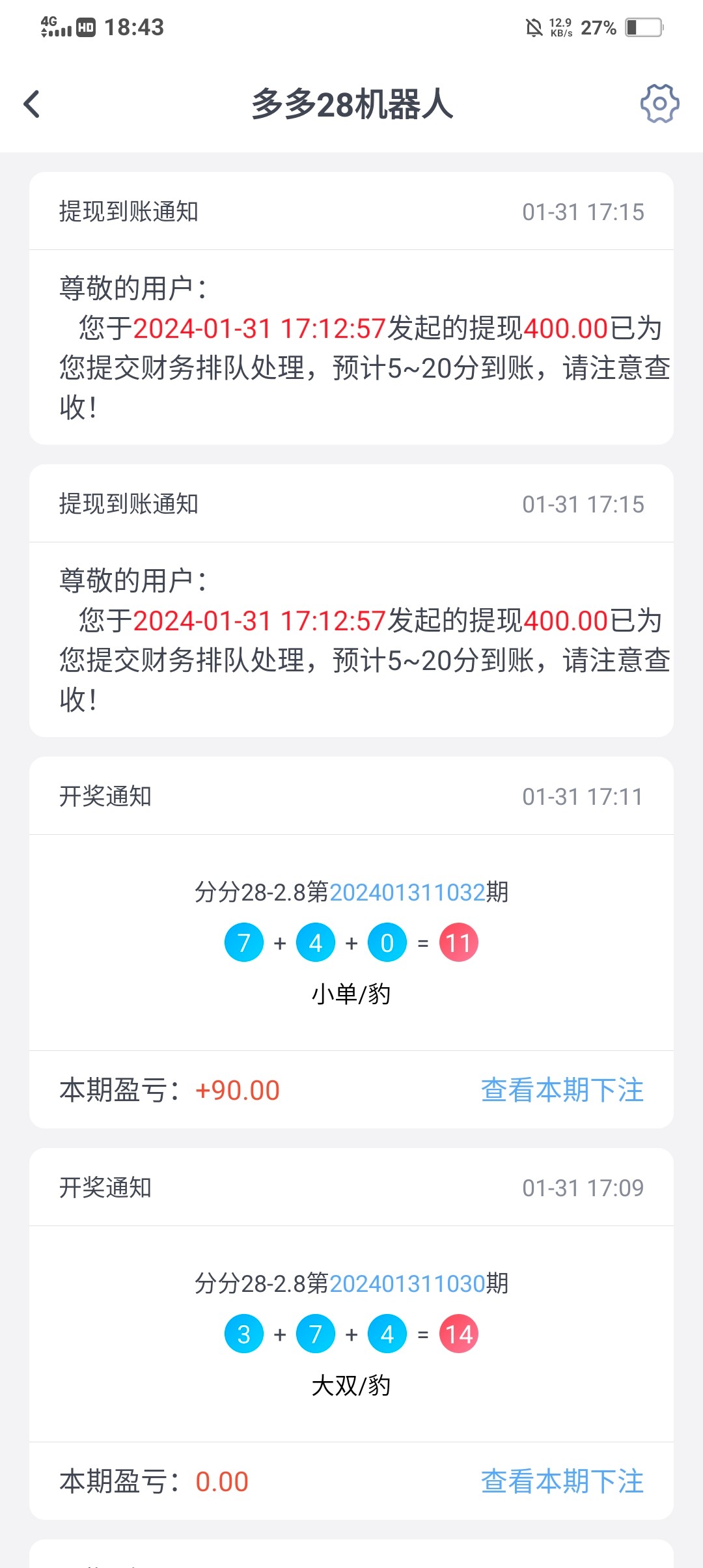View bets for the +90.00 profit round
703x1568 pixels.
click(x=562, y=1090)
